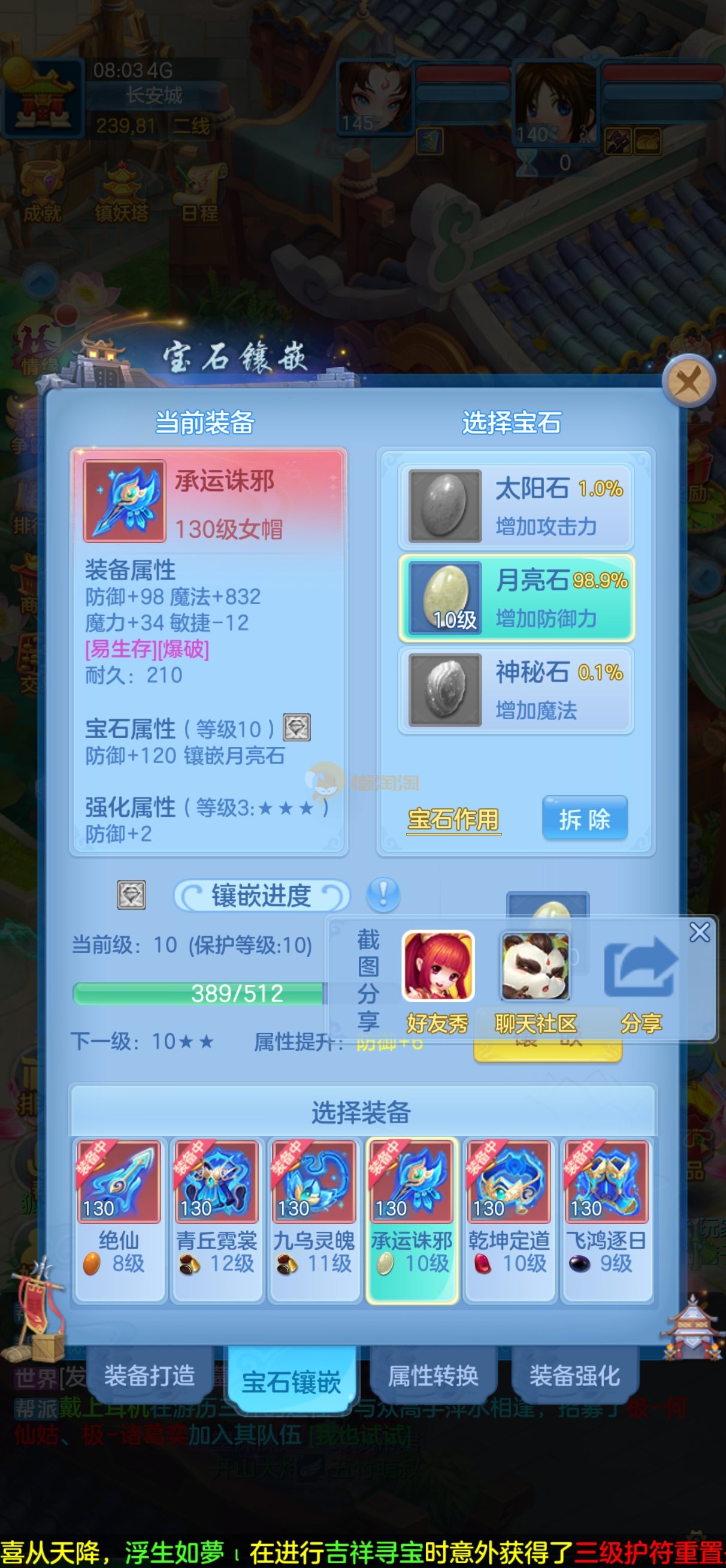Open the 宝石作用 link
This screenshot has width=726, height=1568.
click(453, 819)
